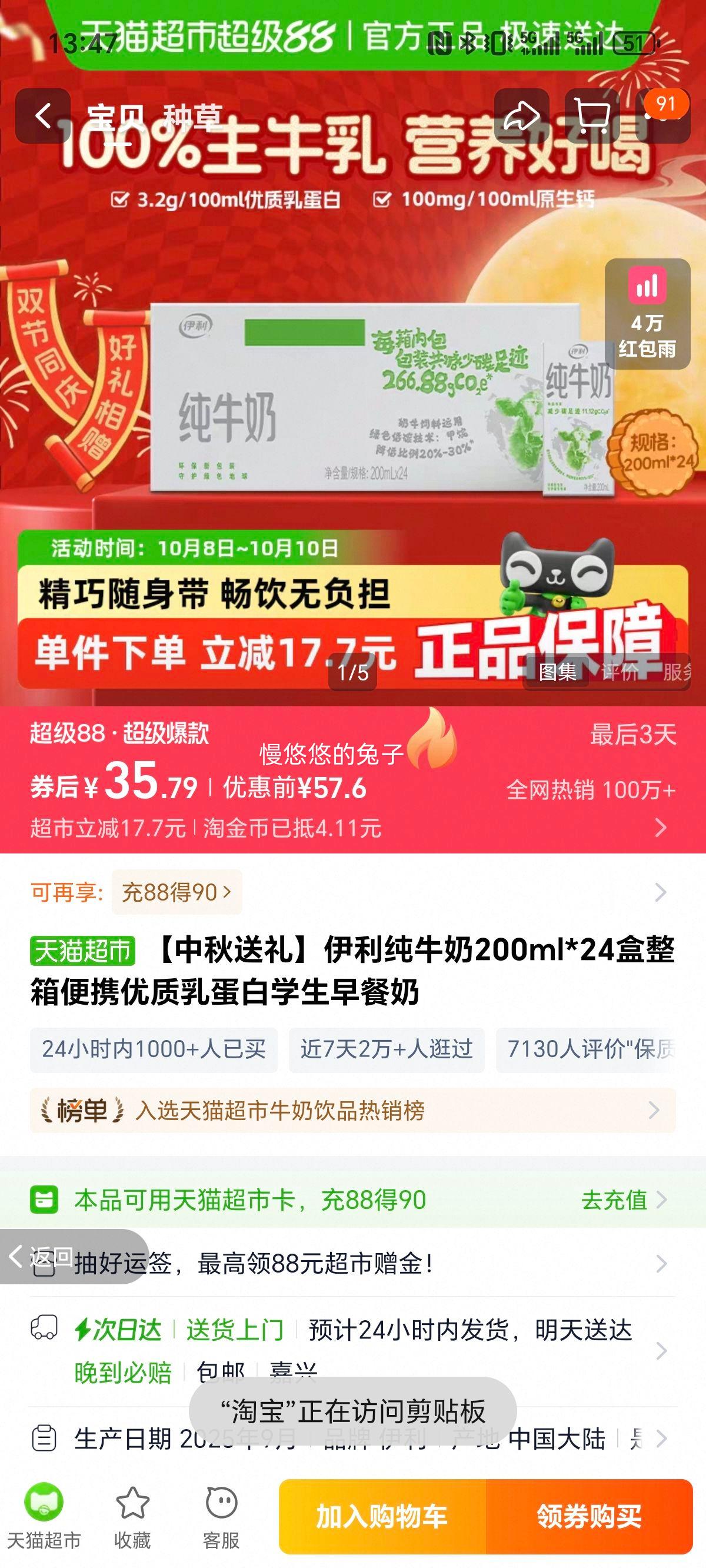Viewport: 706px width, 1568px height.
Task: Open the shopping cart icon
Action: tap(592, 115)
